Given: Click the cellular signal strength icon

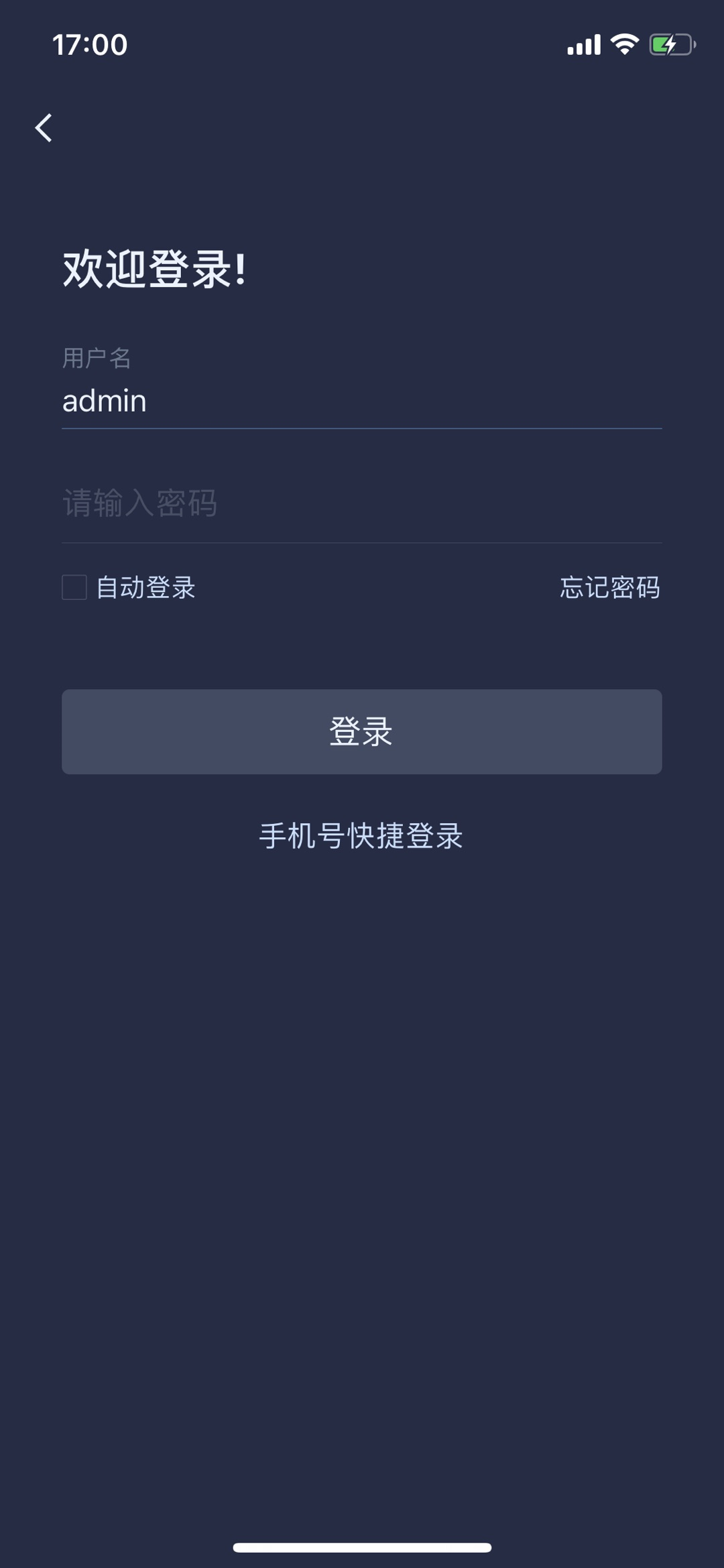Looking at the screenshot, I should tap(585, 44).
